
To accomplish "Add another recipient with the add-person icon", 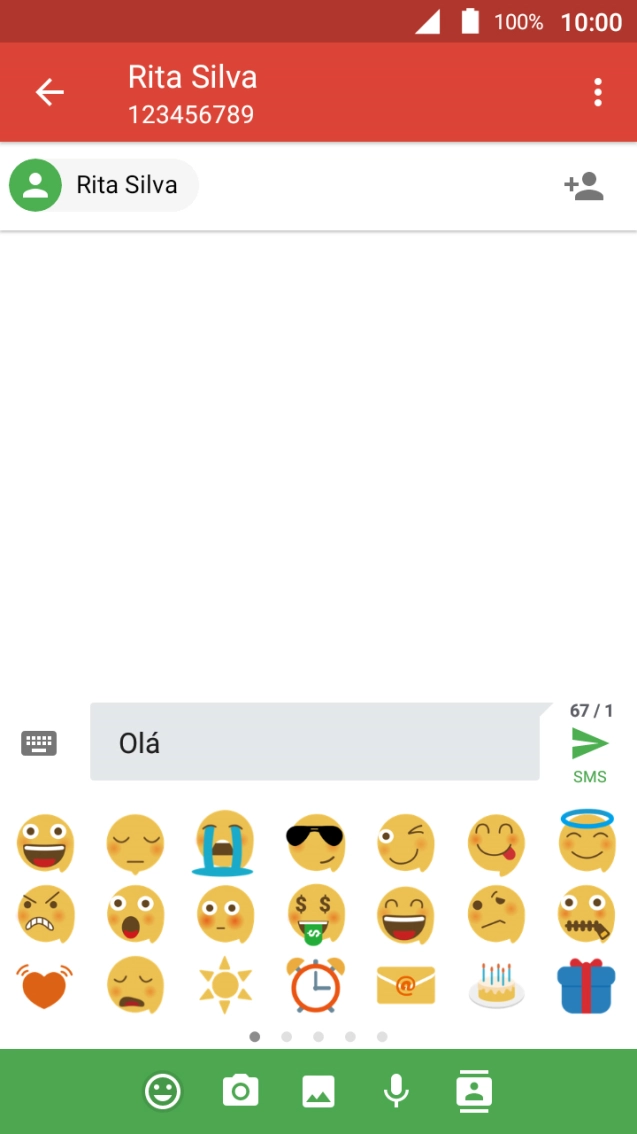I will click(x=583, y=186).
